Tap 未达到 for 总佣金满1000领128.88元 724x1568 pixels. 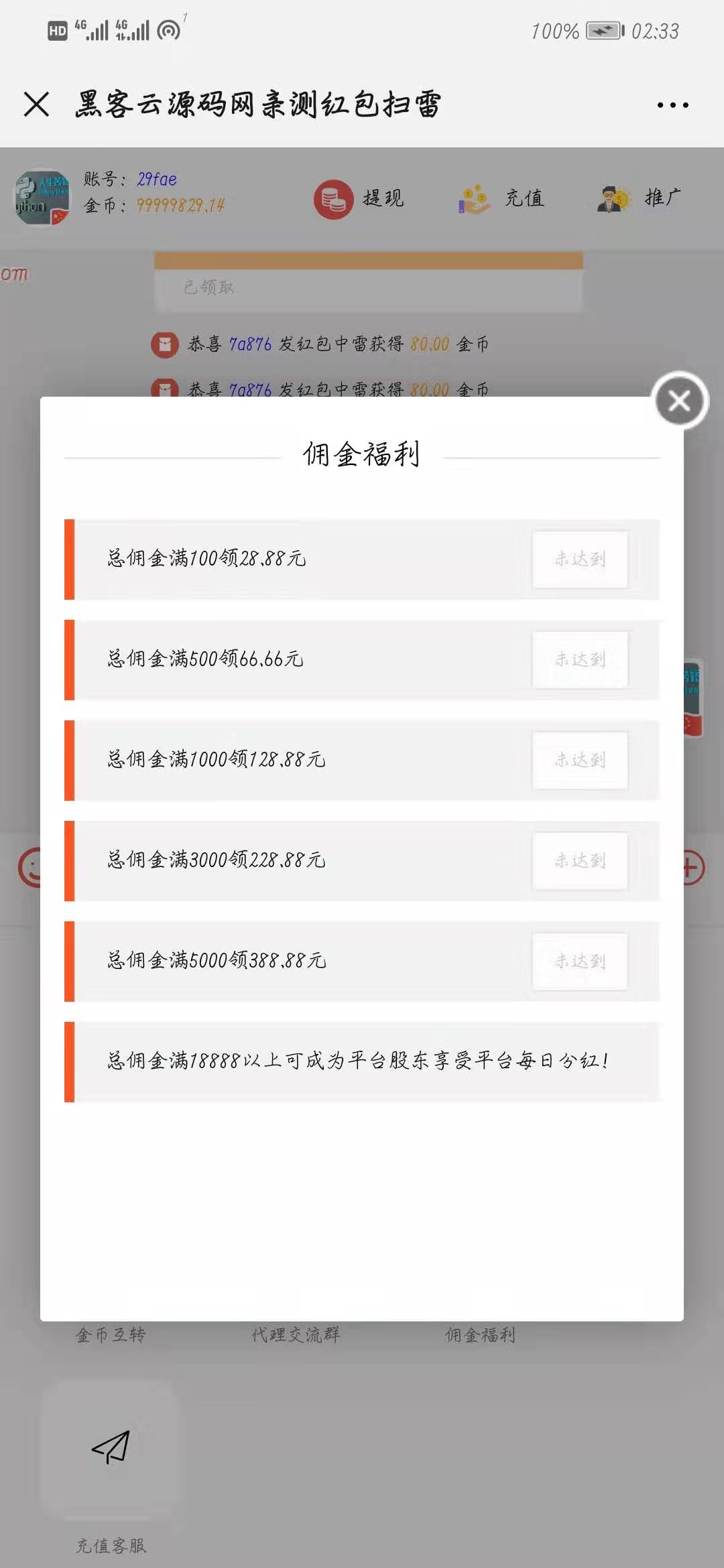[580, 761]
